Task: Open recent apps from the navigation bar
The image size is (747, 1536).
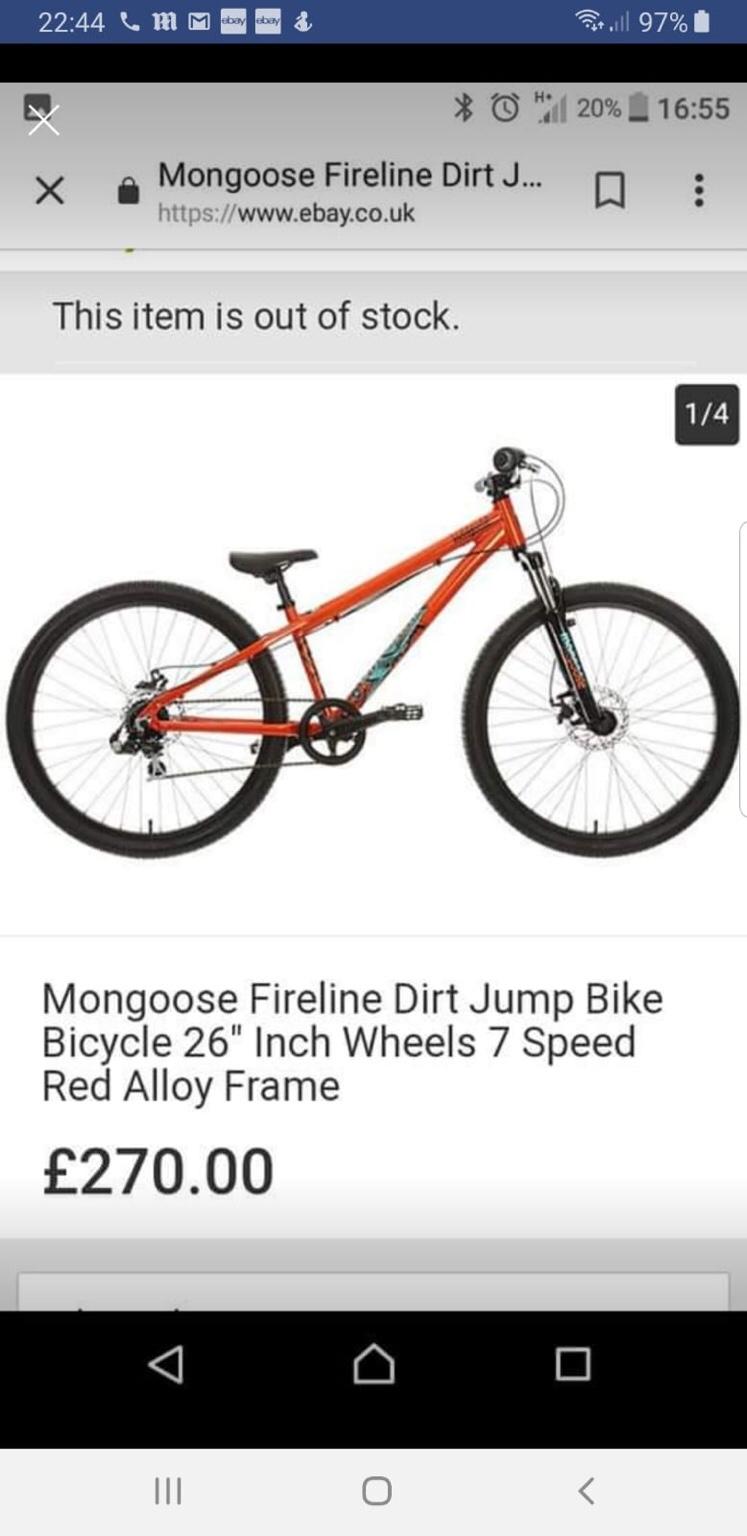Action: 168,1492
